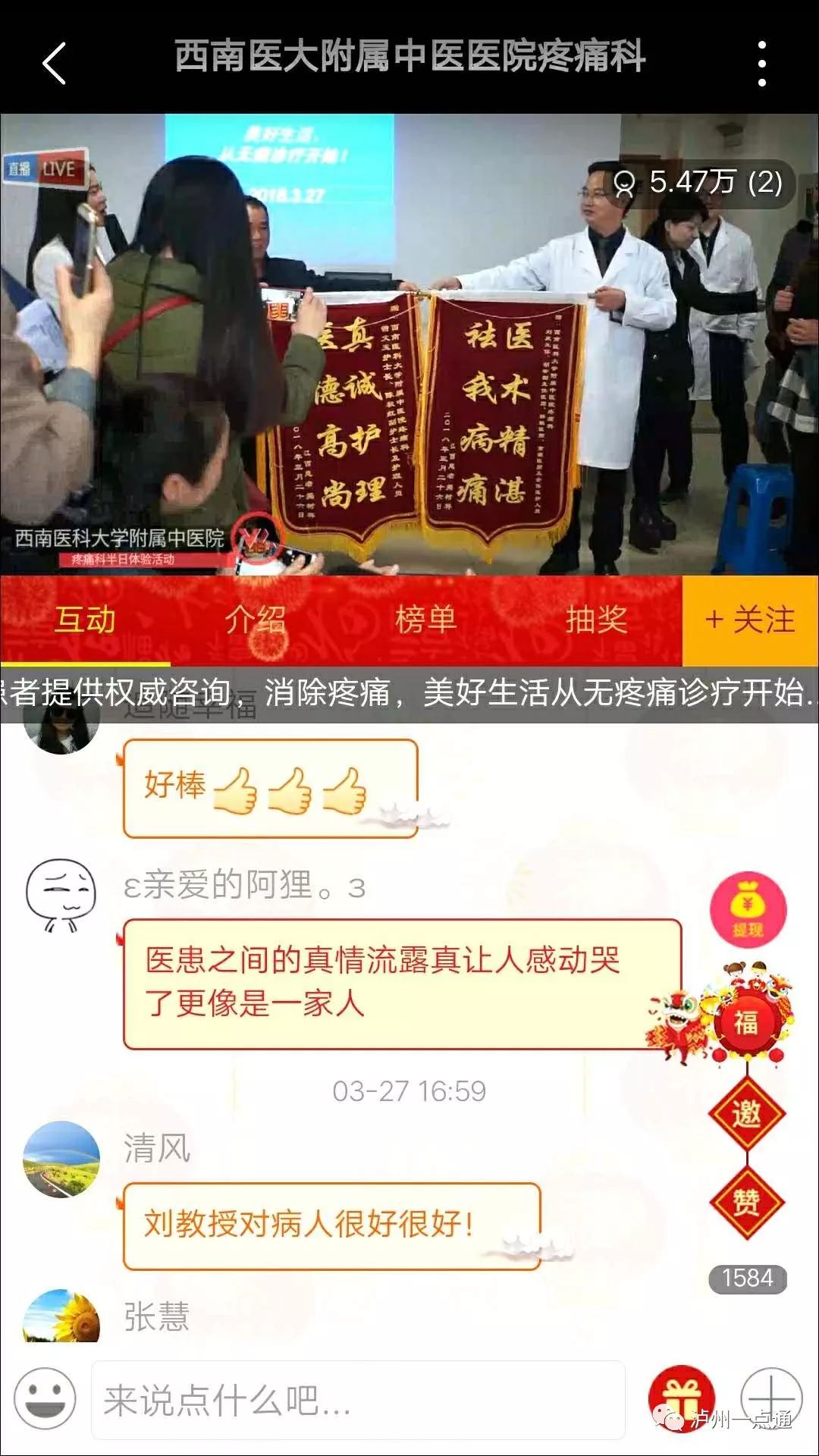819x1456 pixels.
Task: Go back using the top-left arrow
Action: (x=55, y=63)
